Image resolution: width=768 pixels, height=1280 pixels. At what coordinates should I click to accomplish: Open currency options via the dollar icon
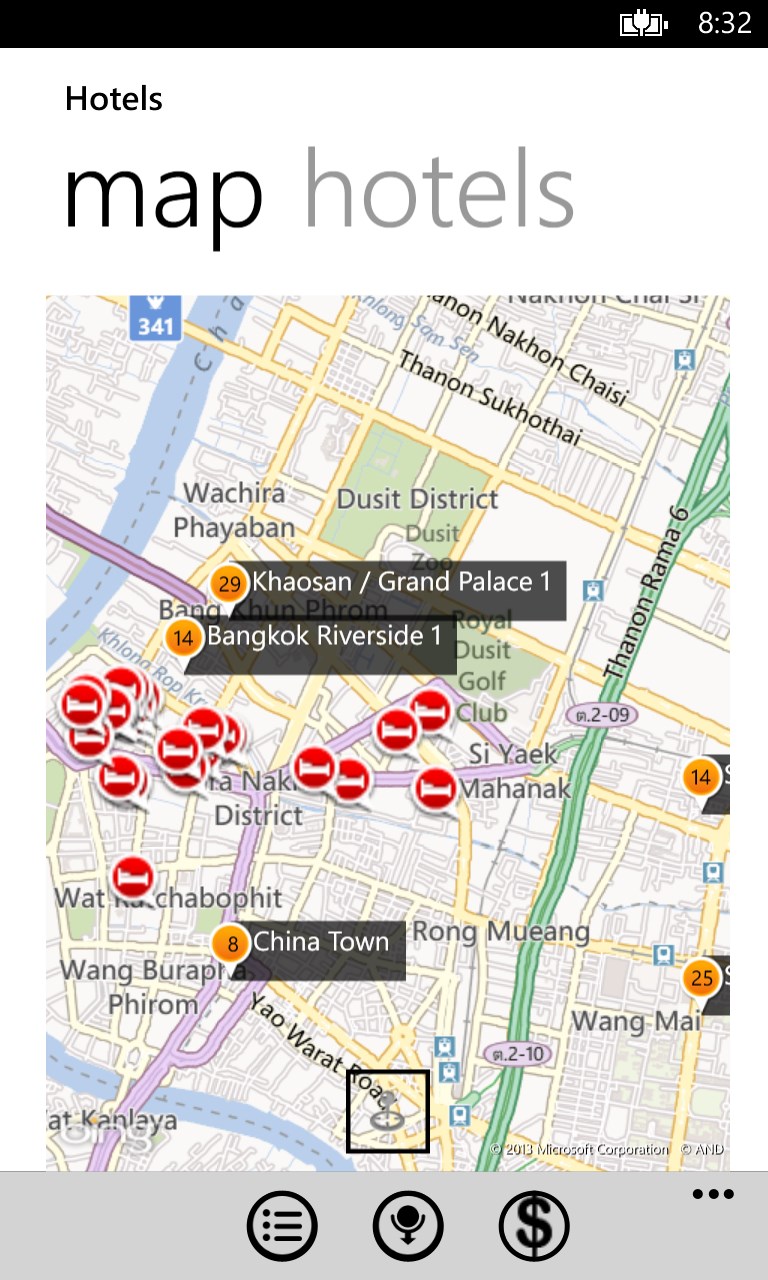(x=535, y=1224)
